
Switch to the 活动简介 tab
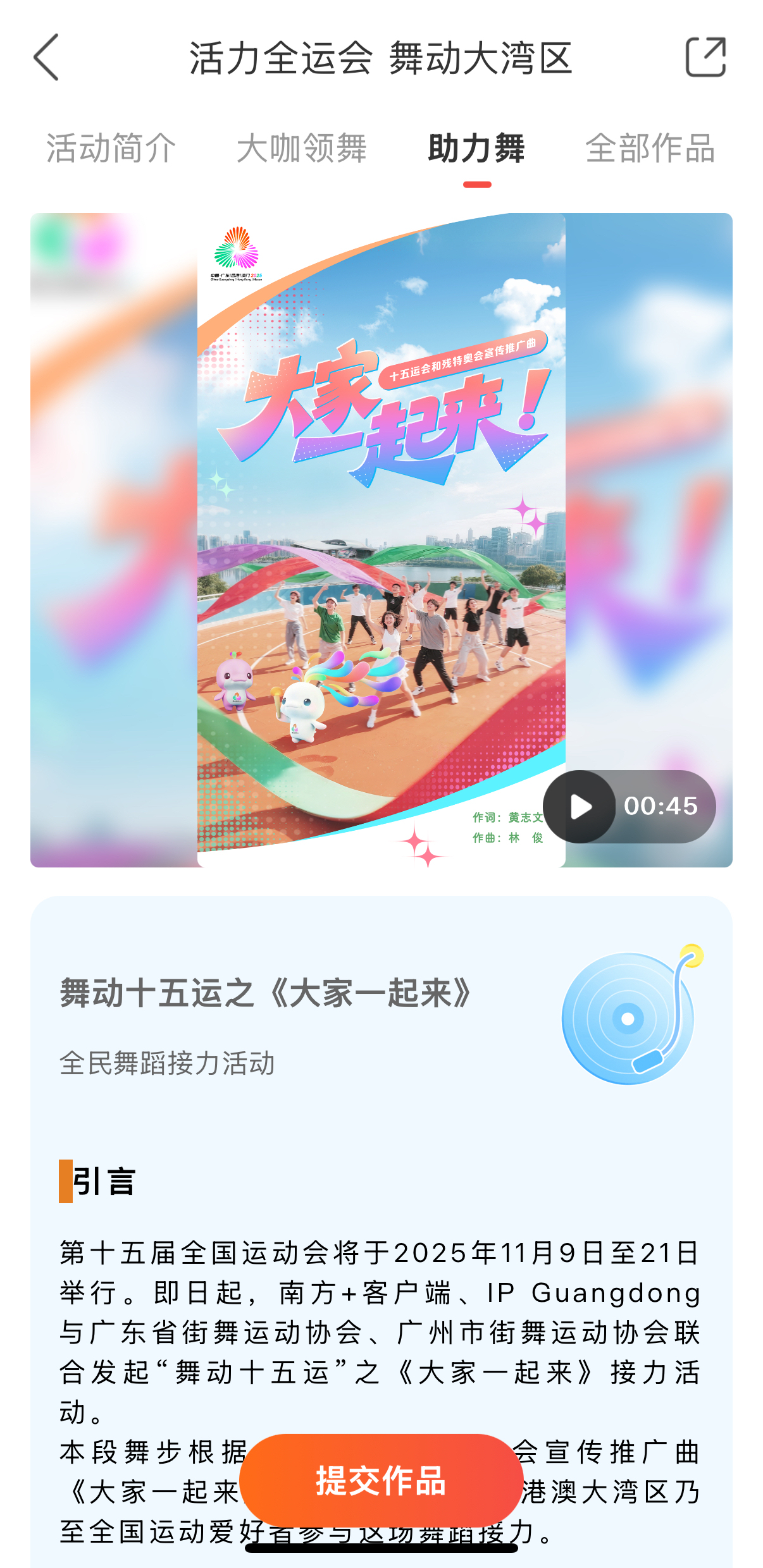click(x=111, y=149)
